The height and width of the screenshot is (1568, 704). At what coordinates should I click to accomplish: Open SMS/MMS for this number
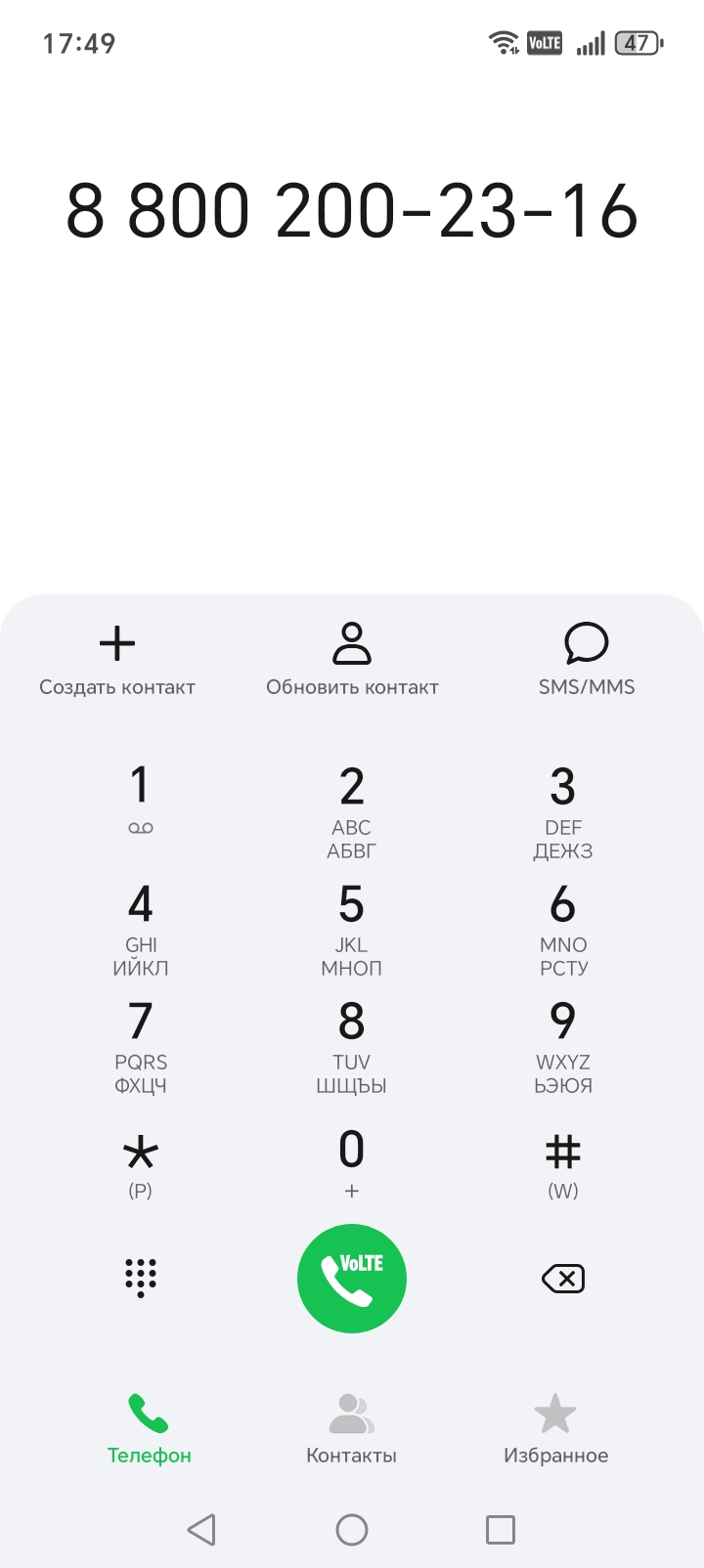pos(587,659)
